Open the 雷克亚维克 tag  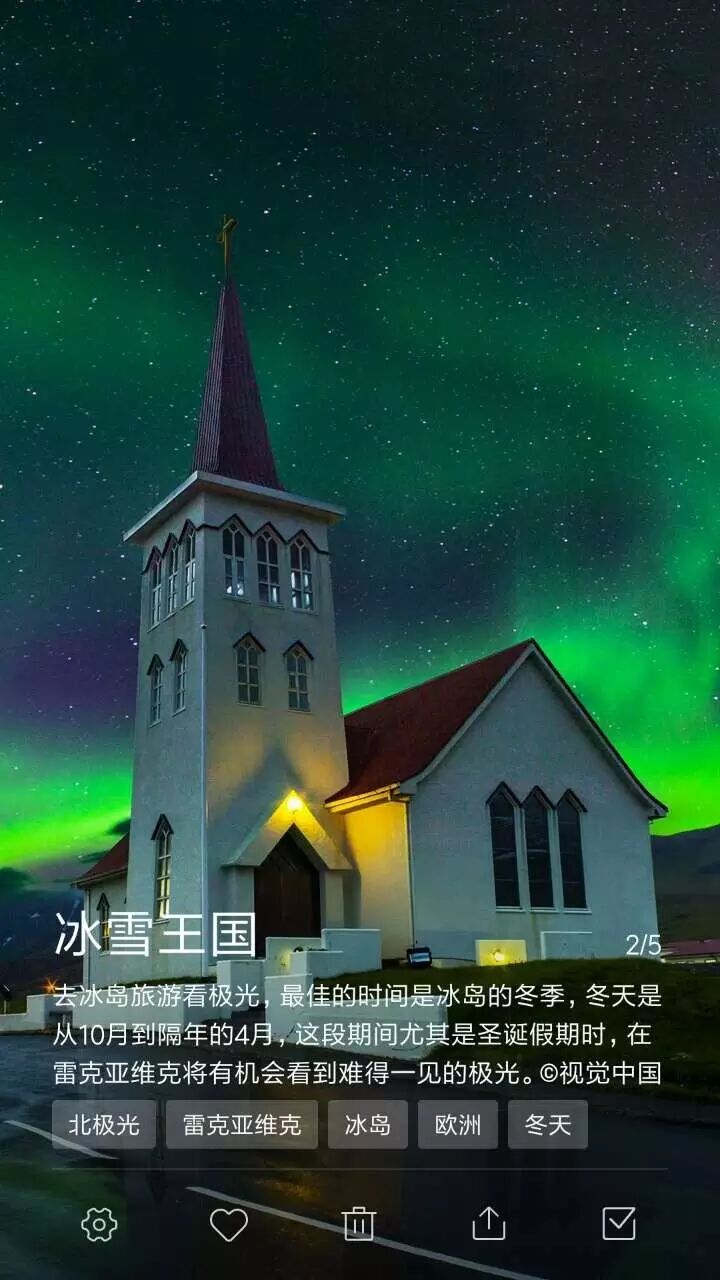[242, 1125]
